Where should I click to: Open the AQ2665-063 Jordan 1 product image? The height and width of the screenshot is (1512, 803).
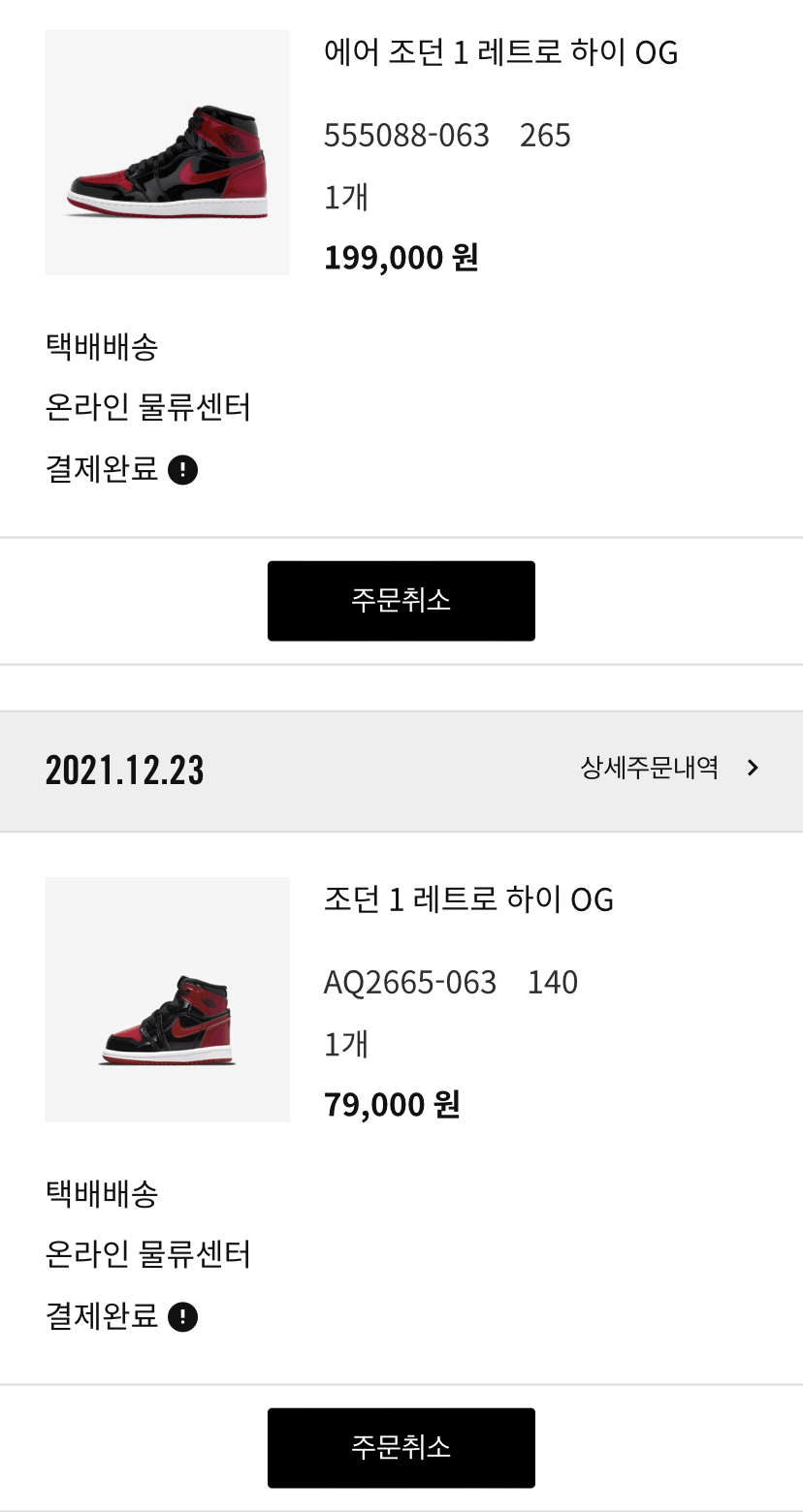(167, 999)
